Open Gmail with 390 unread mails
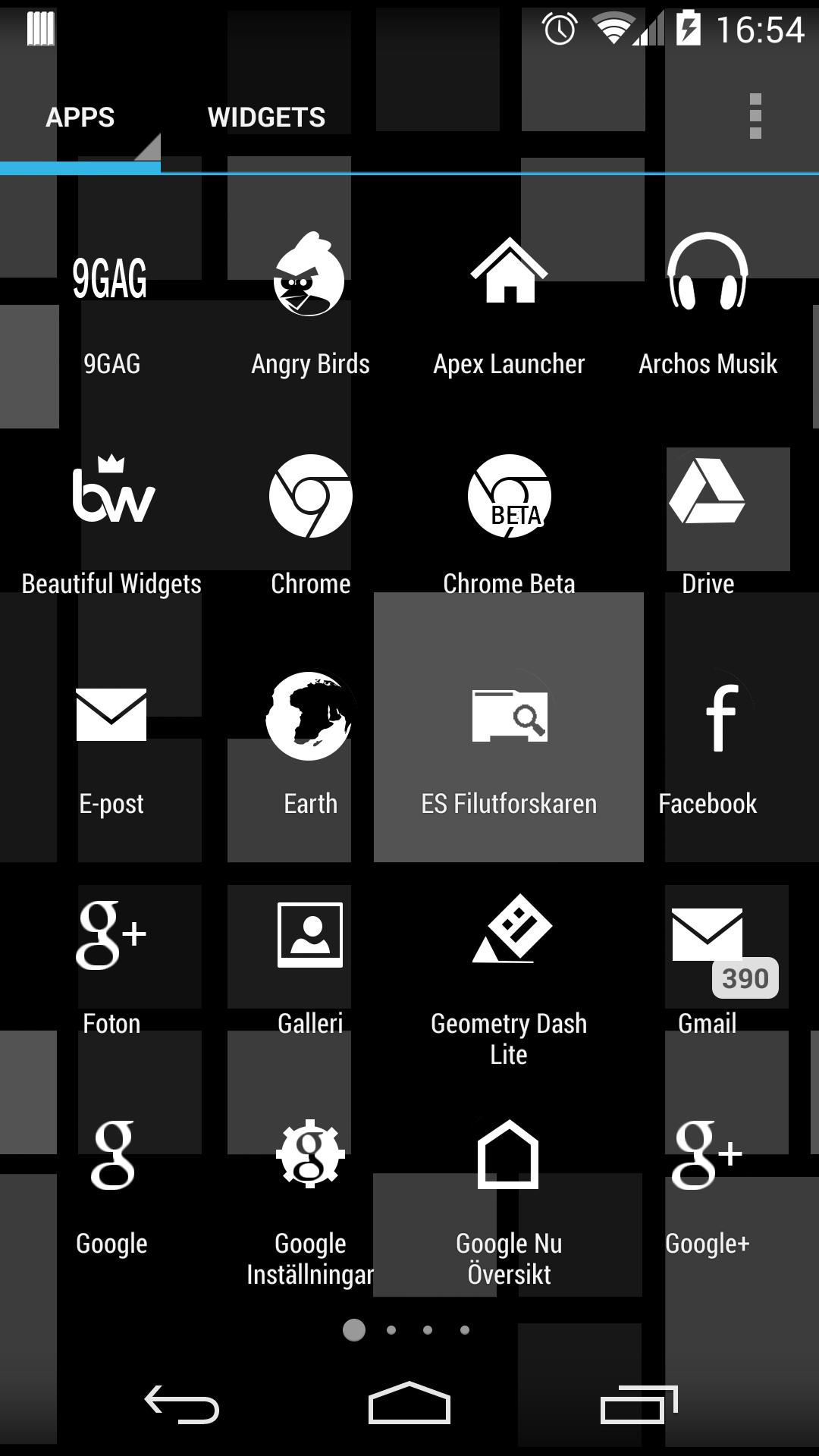This screenshot has height=1456, width=819. [708, 963]
